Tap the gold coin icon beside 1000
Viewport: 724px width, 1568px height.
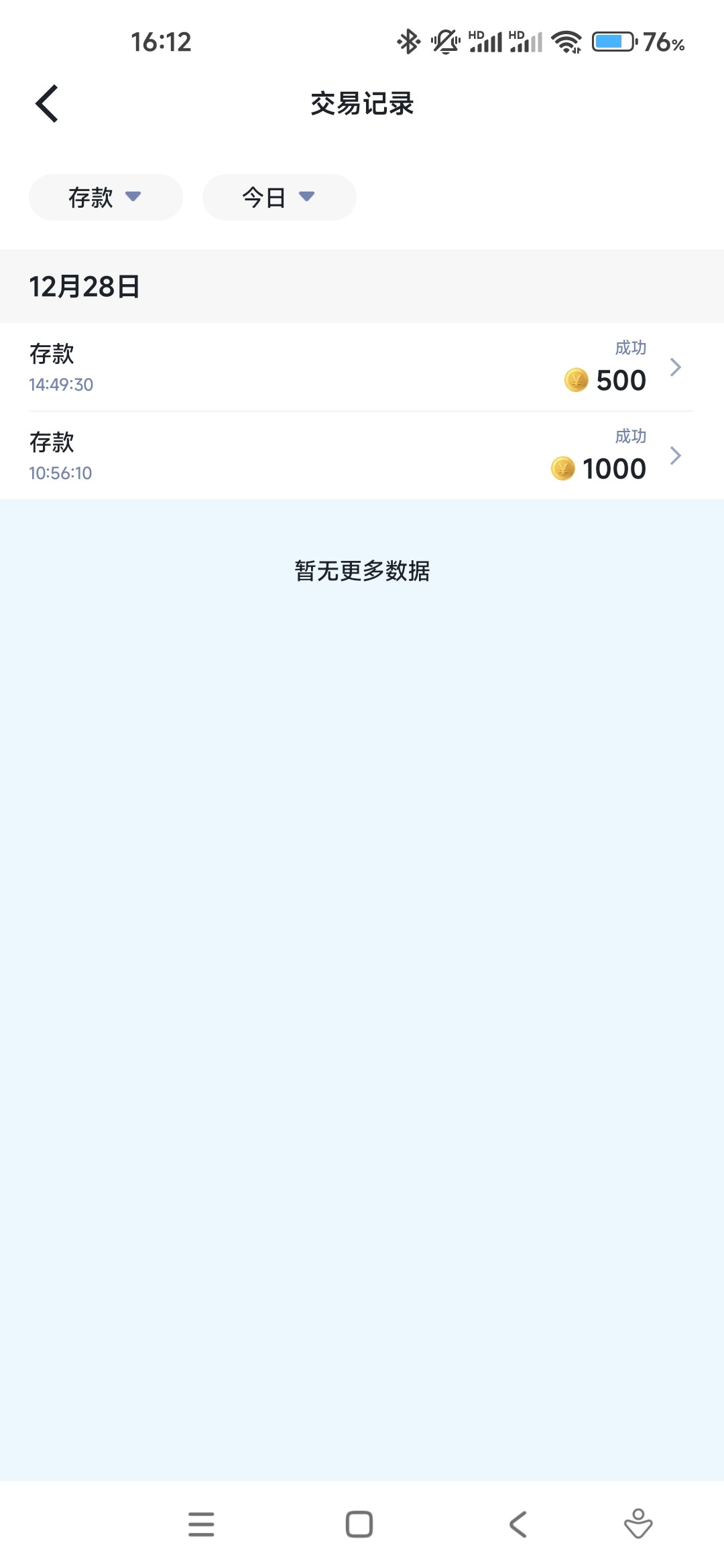coord(562,468)
